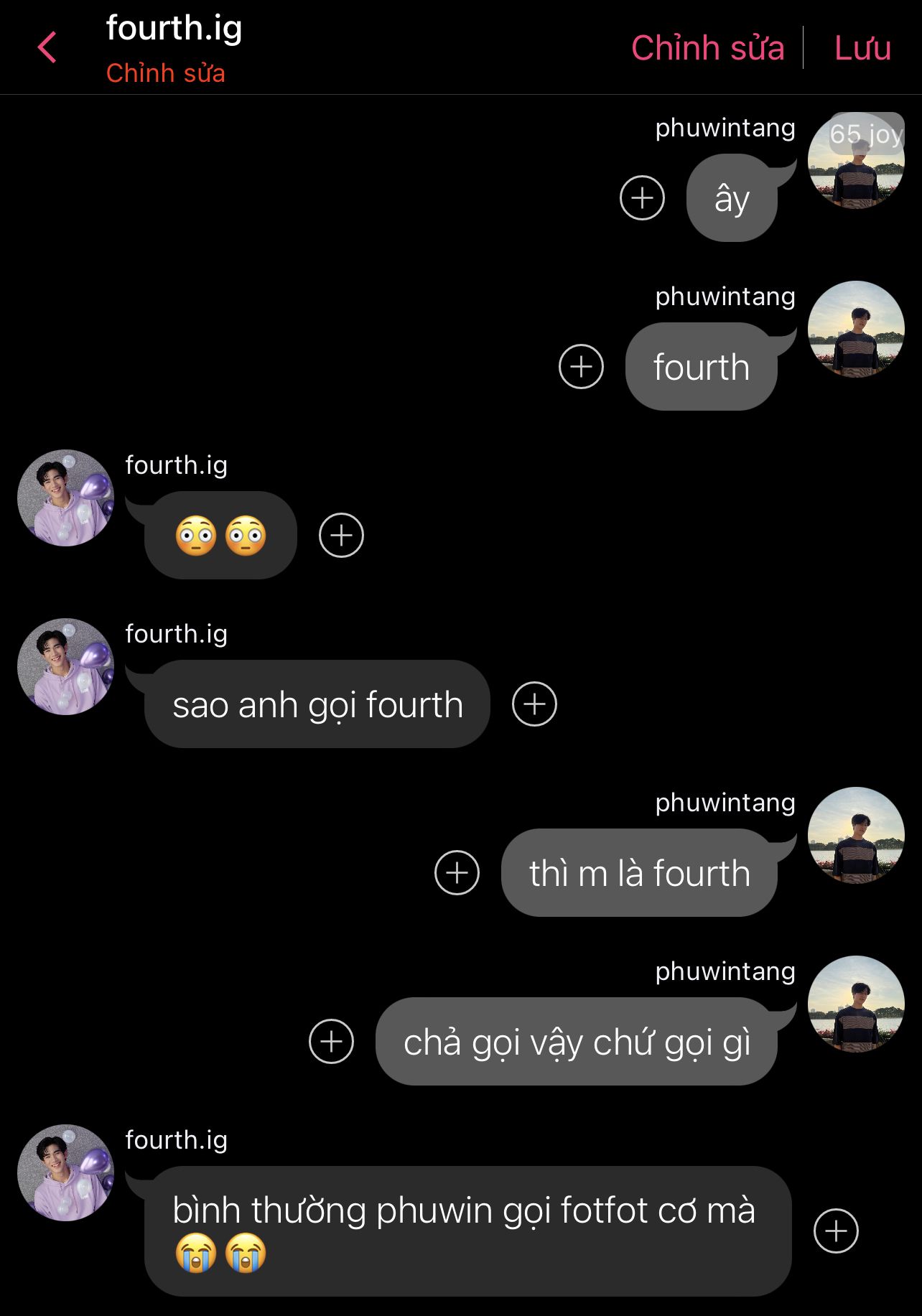Select the "sao anh gọi fourth" bubble
Viewport: 922px width, 1316px height.
tap(317, 704)
